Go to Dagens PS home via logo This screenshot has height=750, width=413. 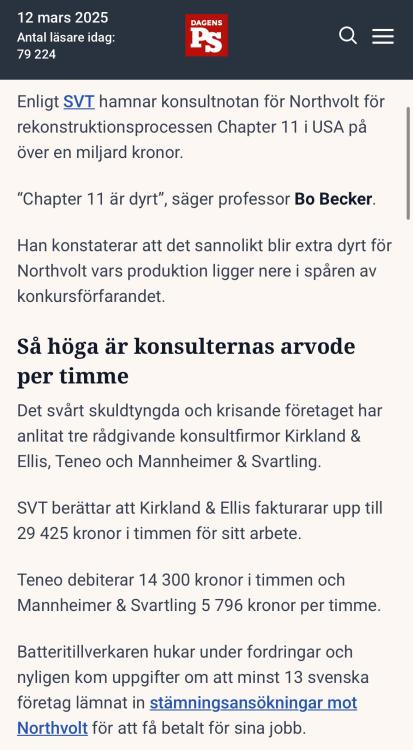pos(207,35)
